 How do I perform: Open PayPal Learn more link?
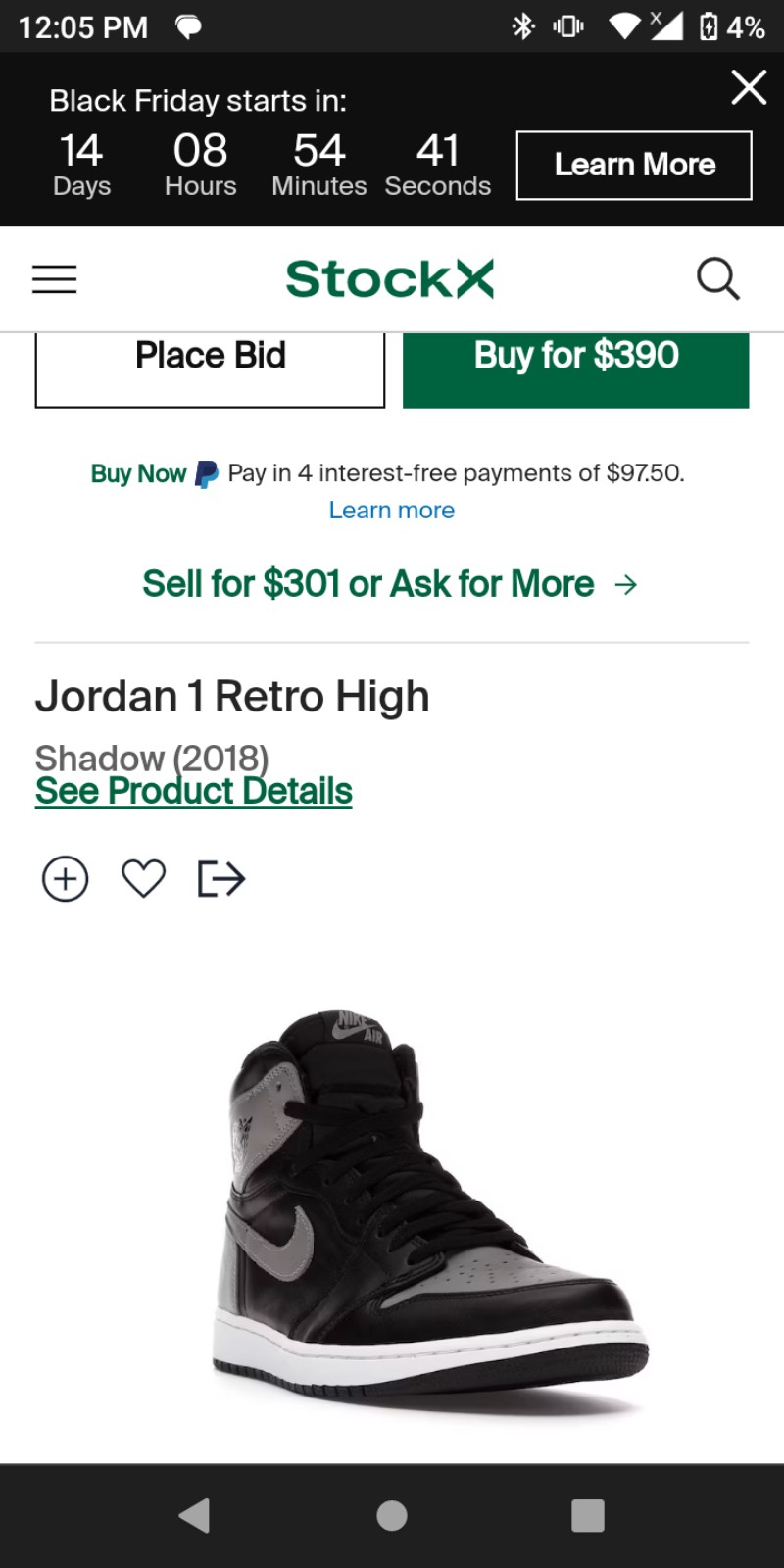pyautogui.click(x=392, y=510)
